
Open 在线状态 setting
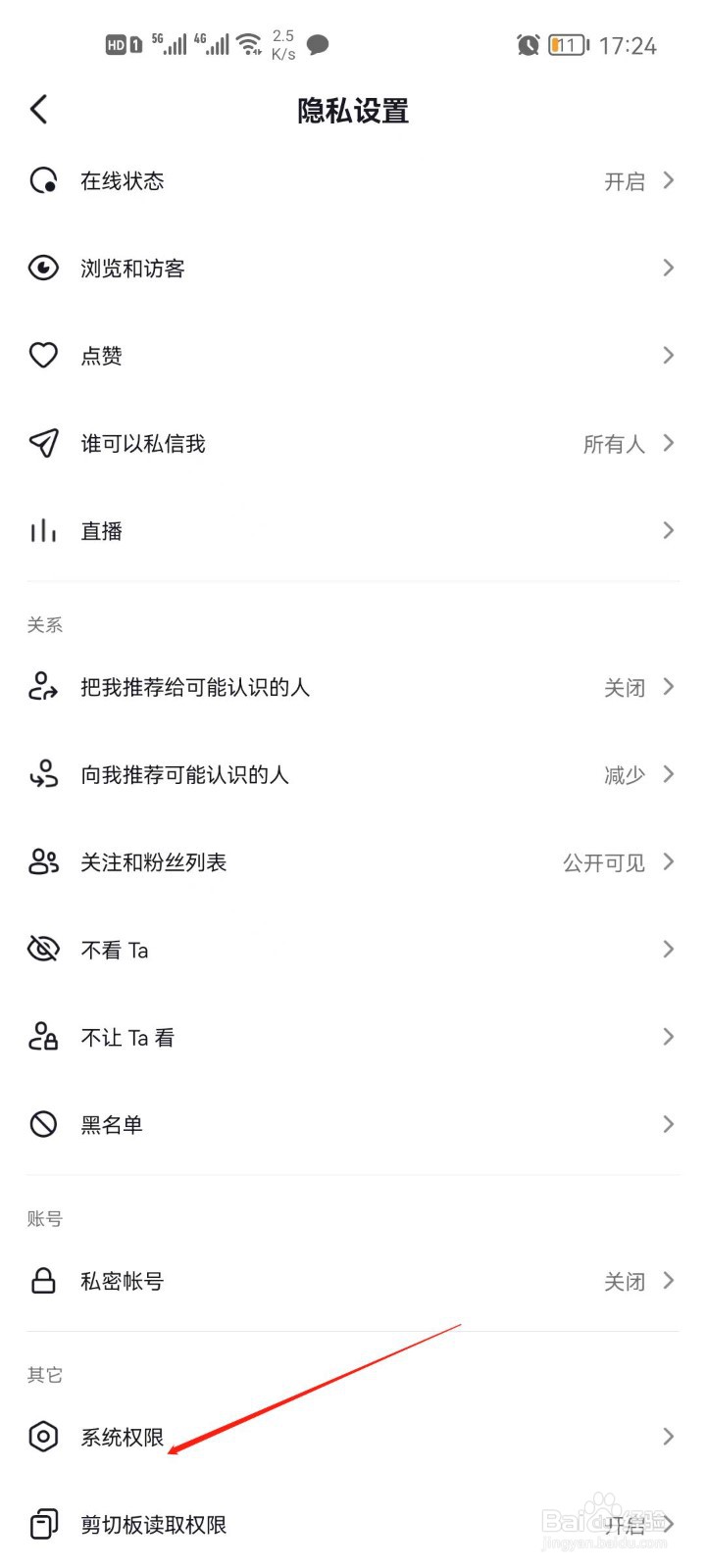click(x=353, y=181)
